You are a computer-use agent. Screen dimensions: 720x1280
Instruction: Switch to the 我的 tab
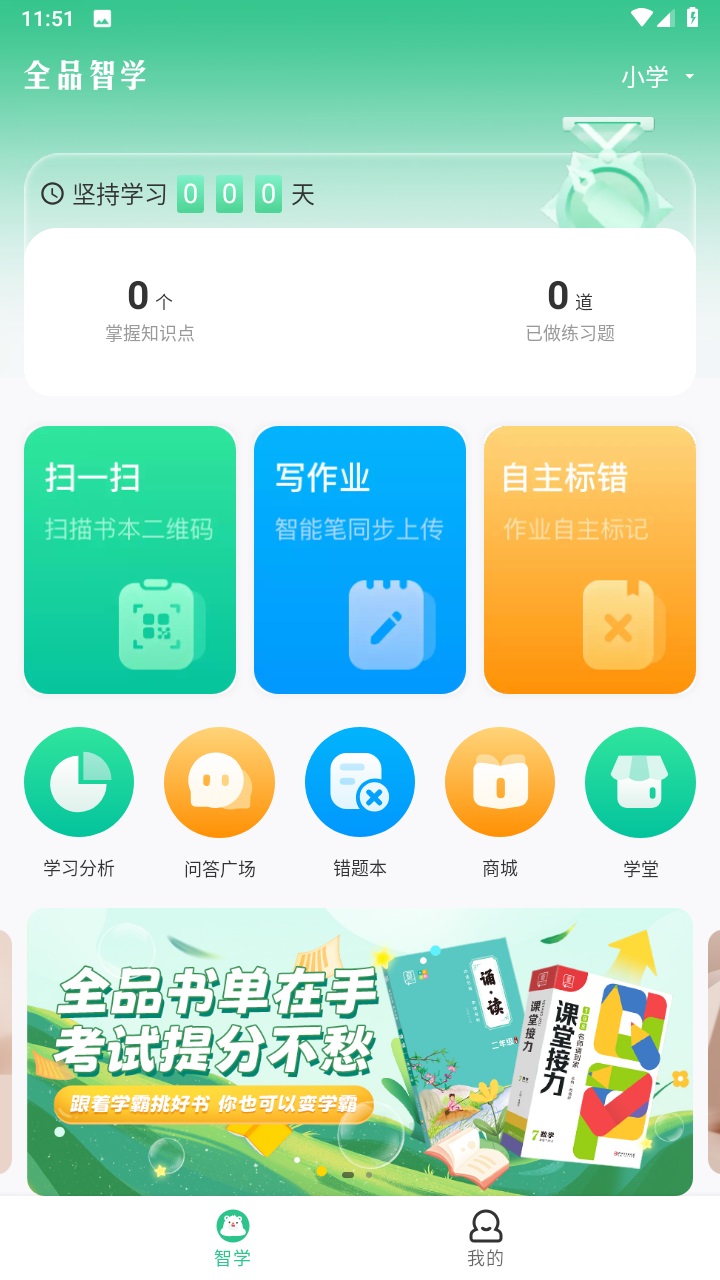click(x=486, y=1238)
